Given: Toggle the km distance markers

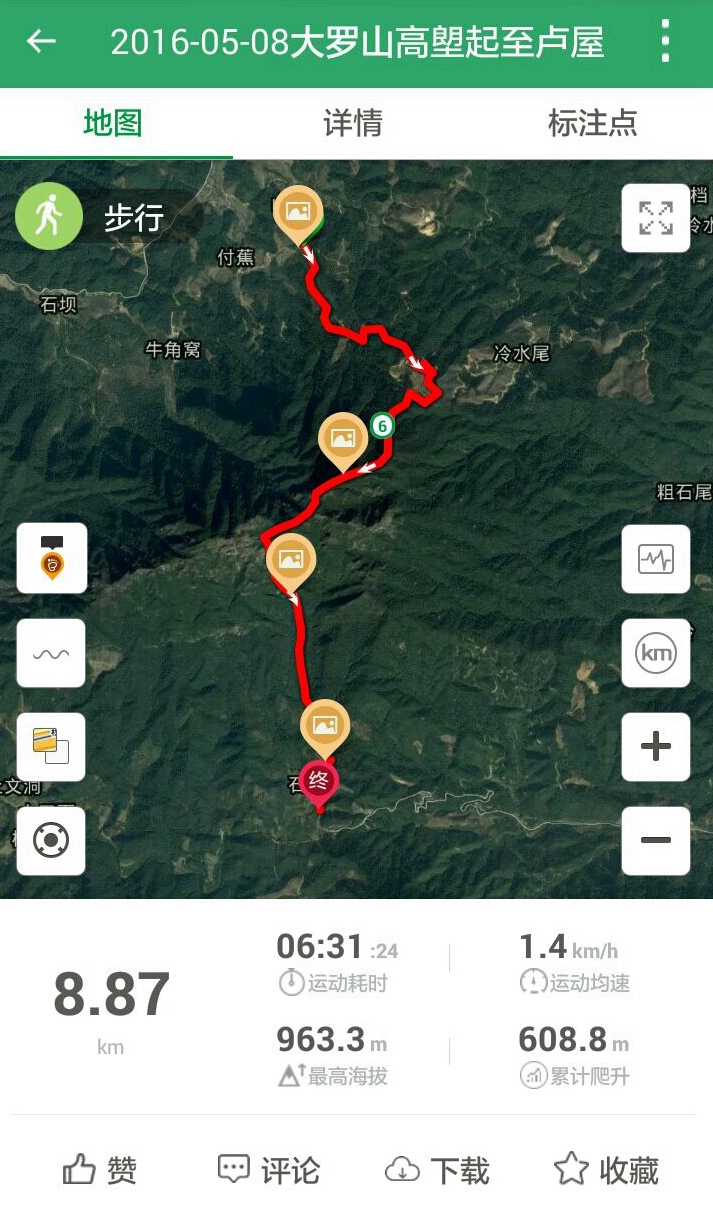Looking at the screenshot, I should [655, 653].
